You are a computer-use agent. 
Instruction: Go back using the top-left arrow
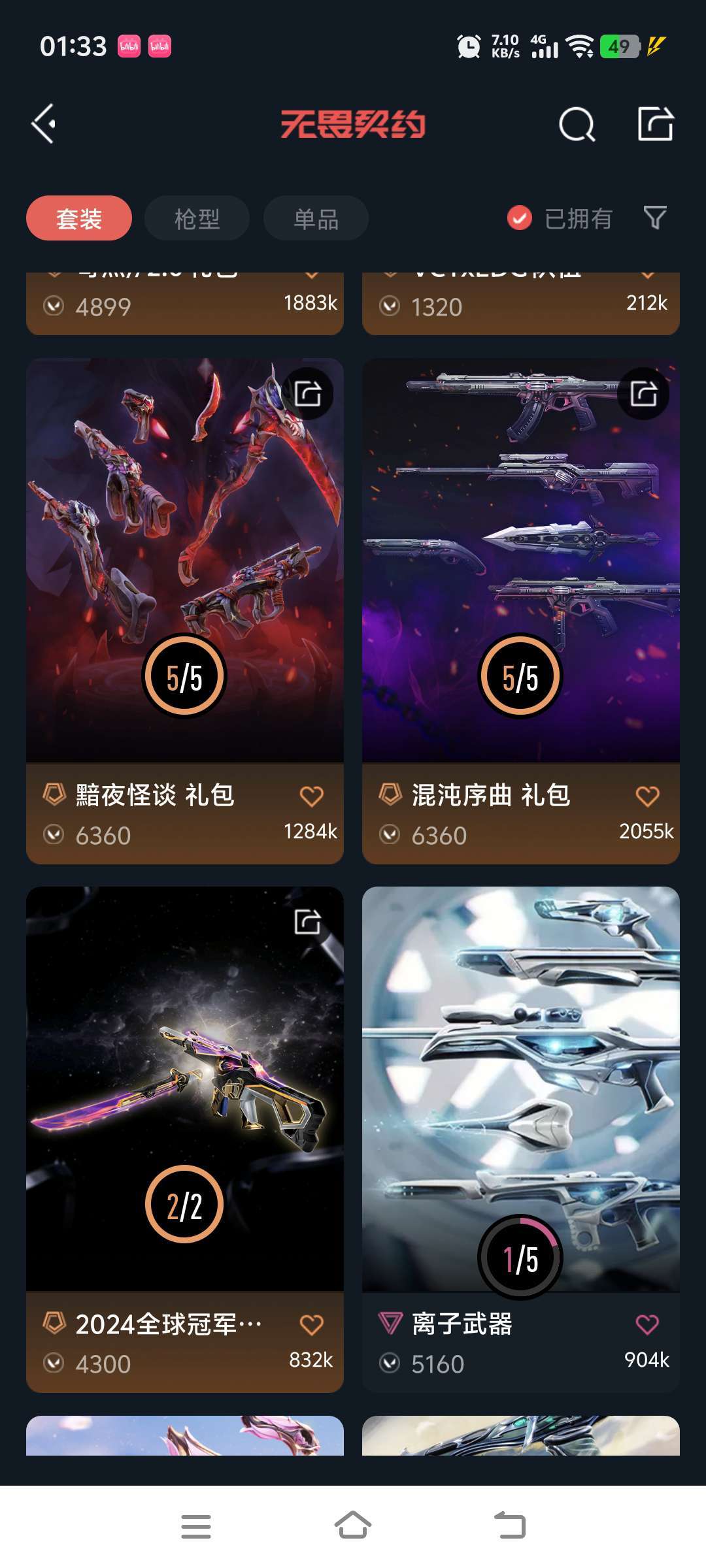point(43,123)
